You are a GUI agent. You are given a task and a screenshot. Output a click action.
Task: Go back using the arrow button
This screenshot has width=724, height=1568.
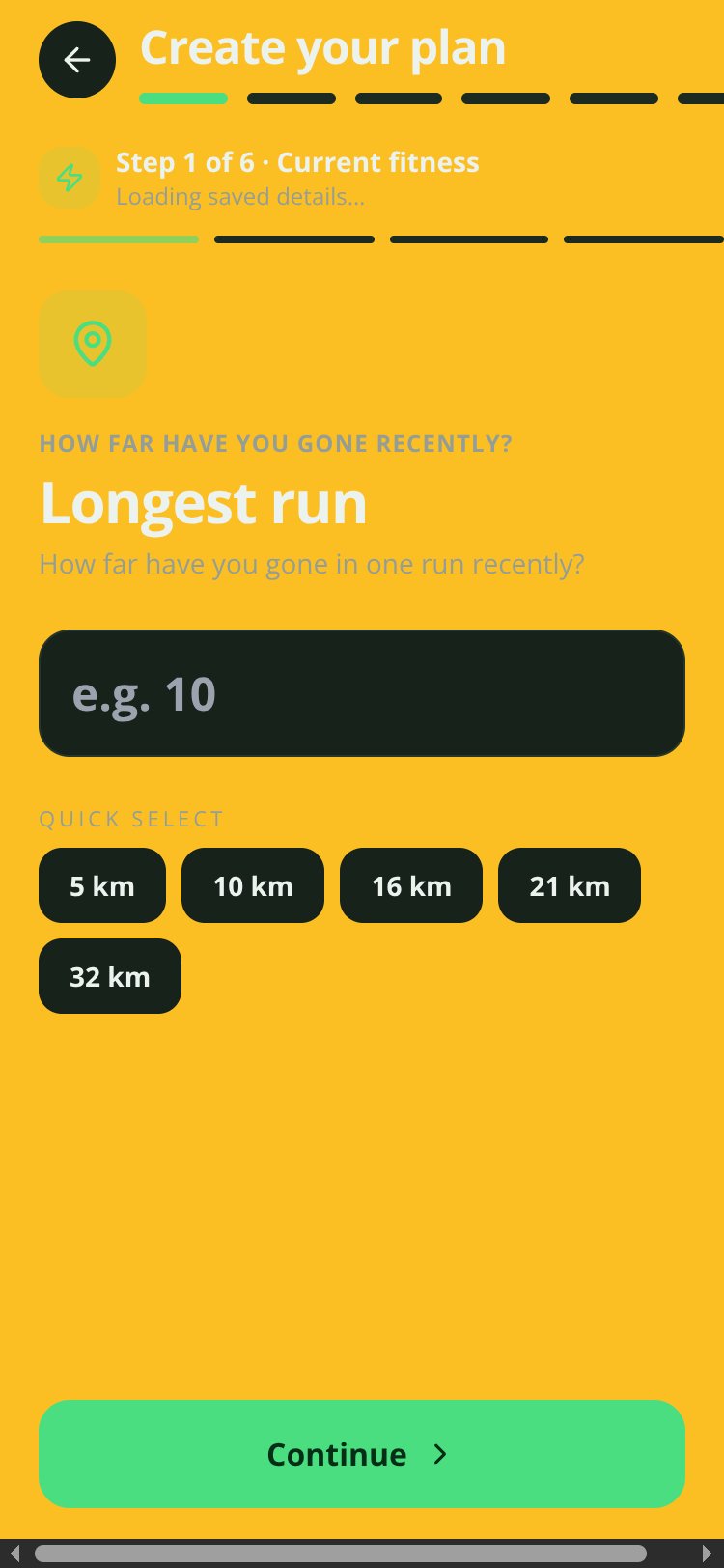click(x=77, y=60)
